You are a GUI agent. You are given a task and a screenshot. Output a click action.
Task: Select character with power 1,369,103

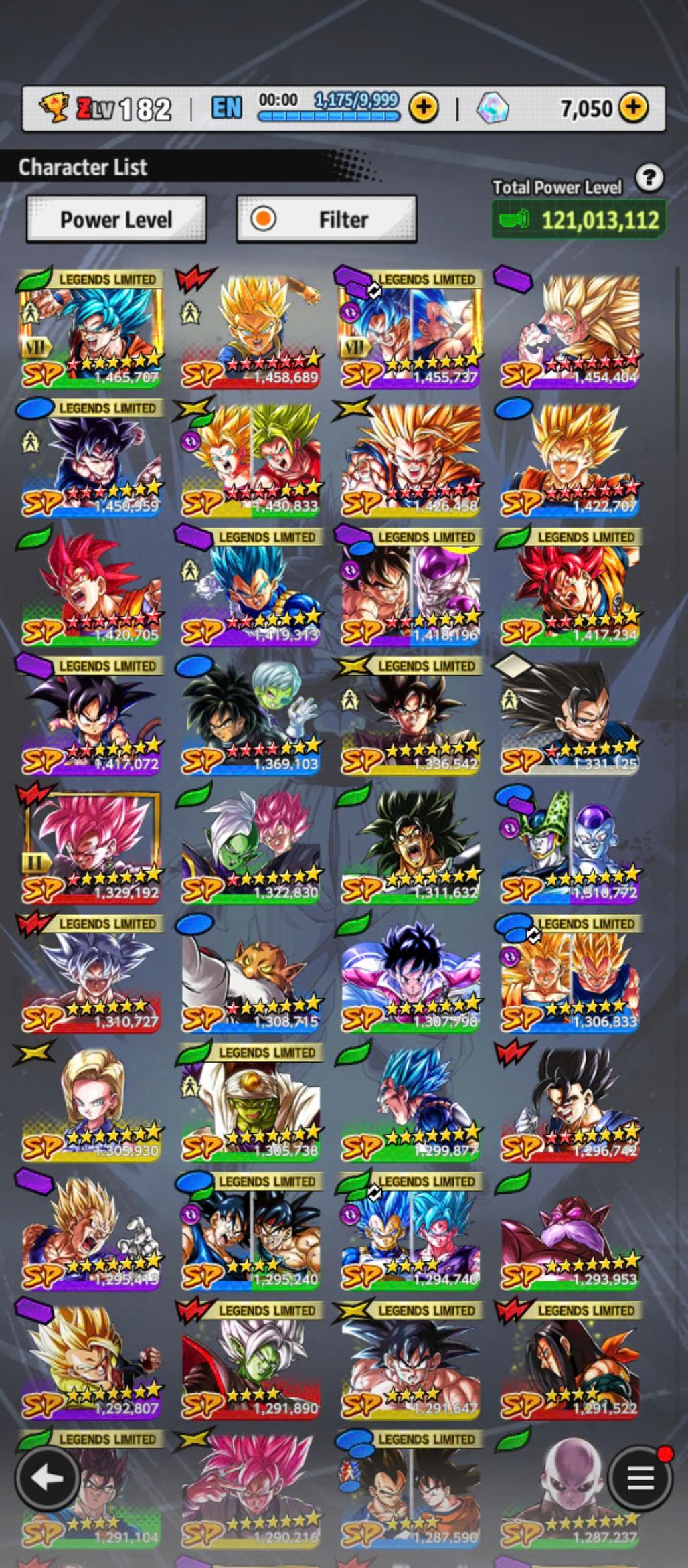[x=250, y=715]
